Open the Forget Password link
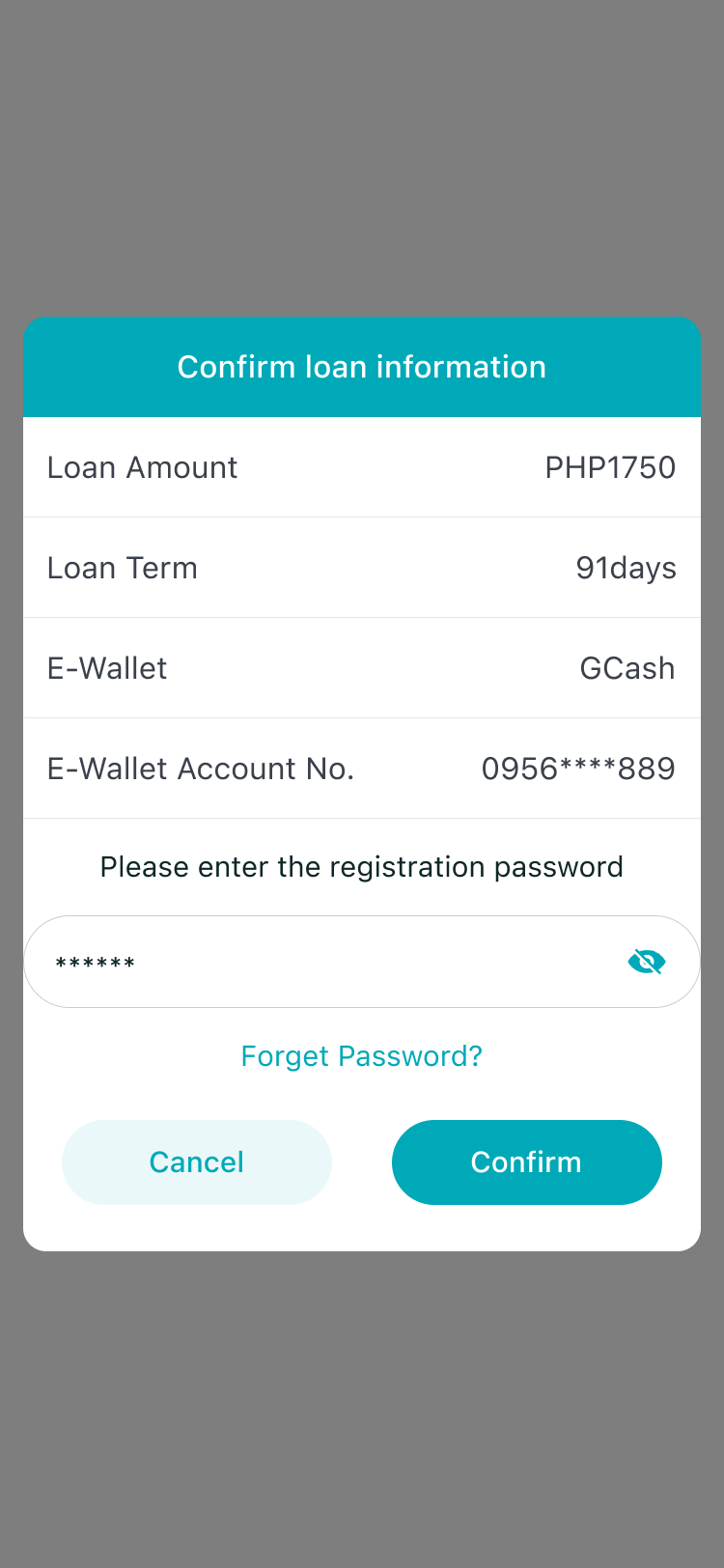Image resolution: width=724 pixels, height=1568 pixels. 361,1056
